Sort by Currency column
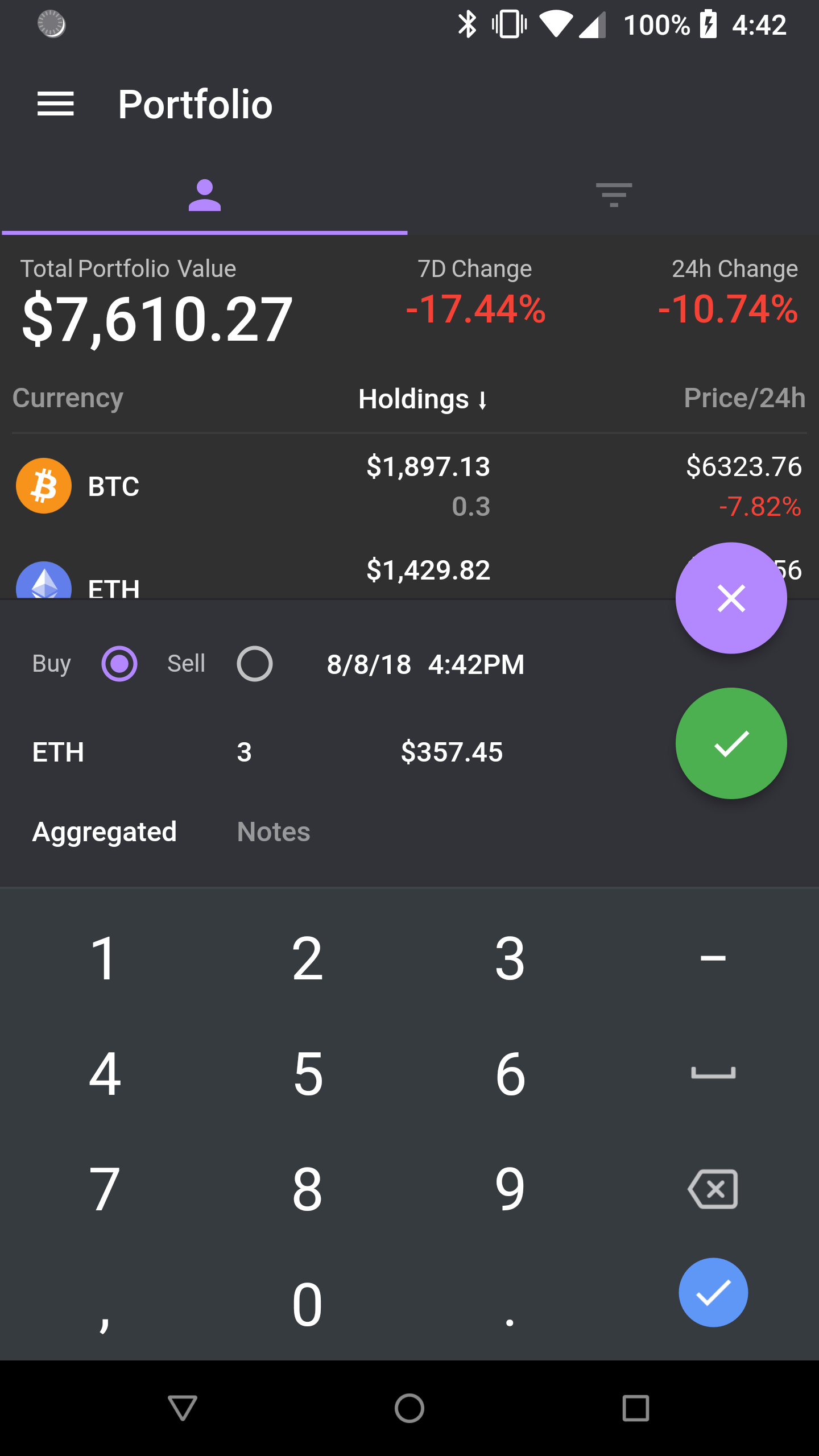The image size is (819, 1456). [x=68, y=398]
